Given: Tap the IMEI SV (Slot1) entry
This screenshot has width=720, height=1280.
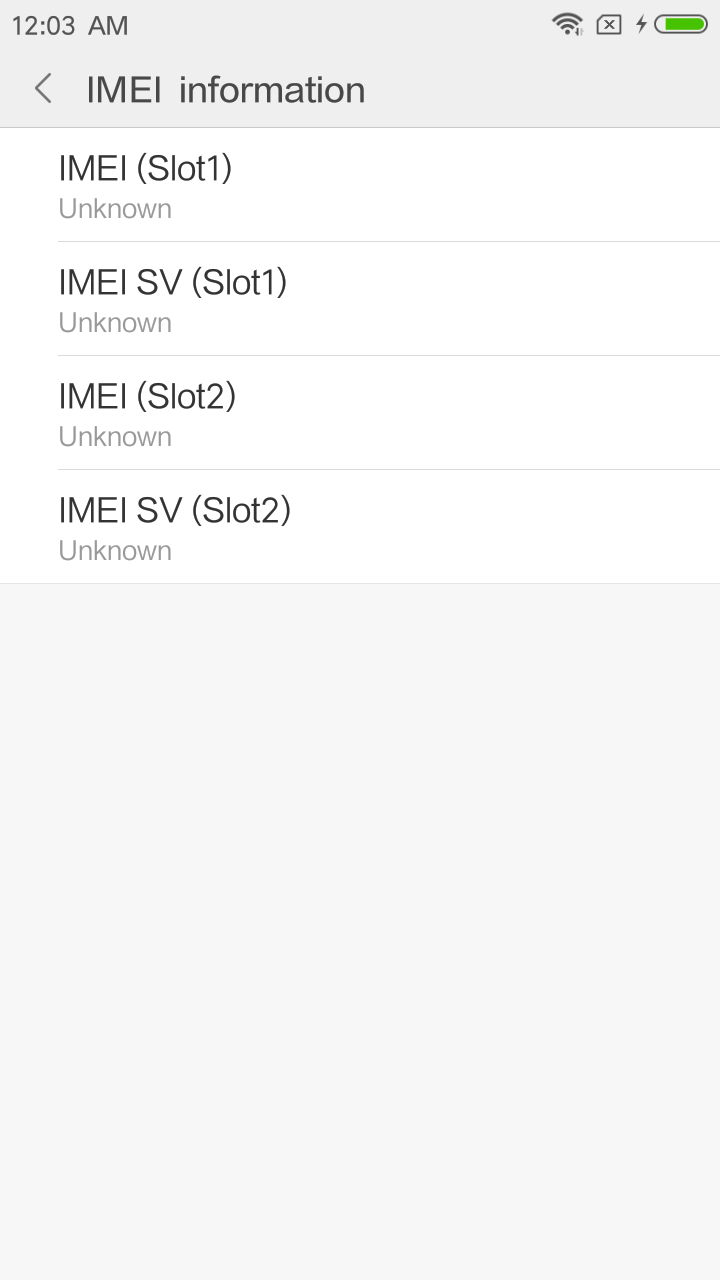Looking at the screenshot, I should 360,299.
